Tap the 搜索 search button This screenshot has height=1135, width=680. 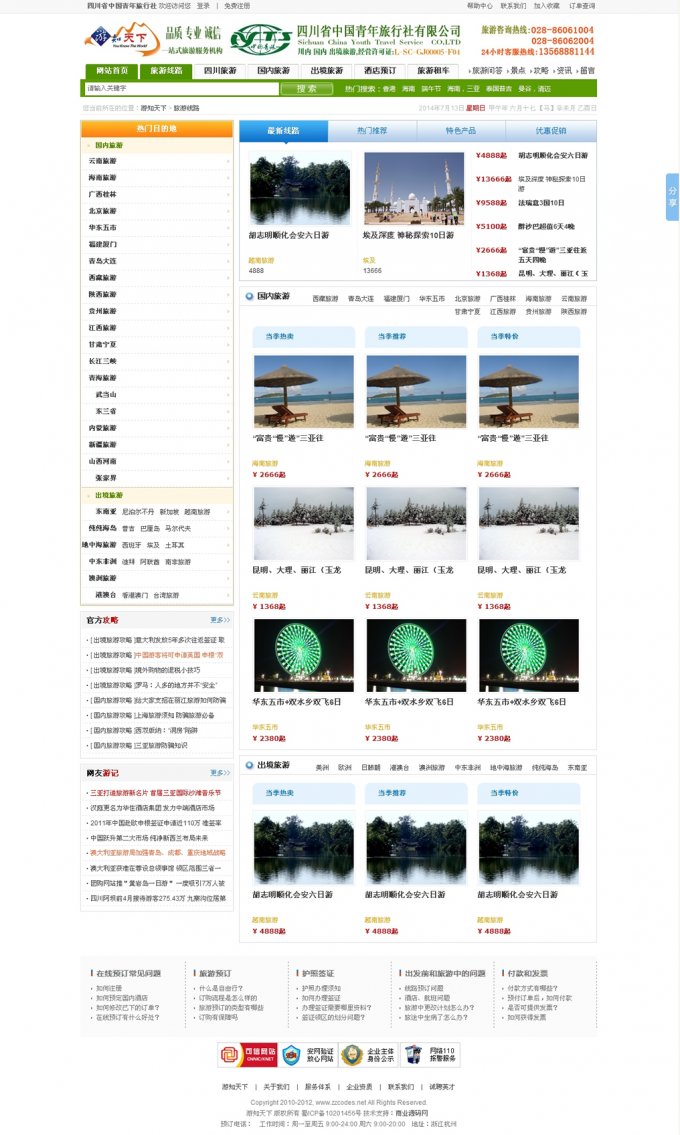[306, 89]
